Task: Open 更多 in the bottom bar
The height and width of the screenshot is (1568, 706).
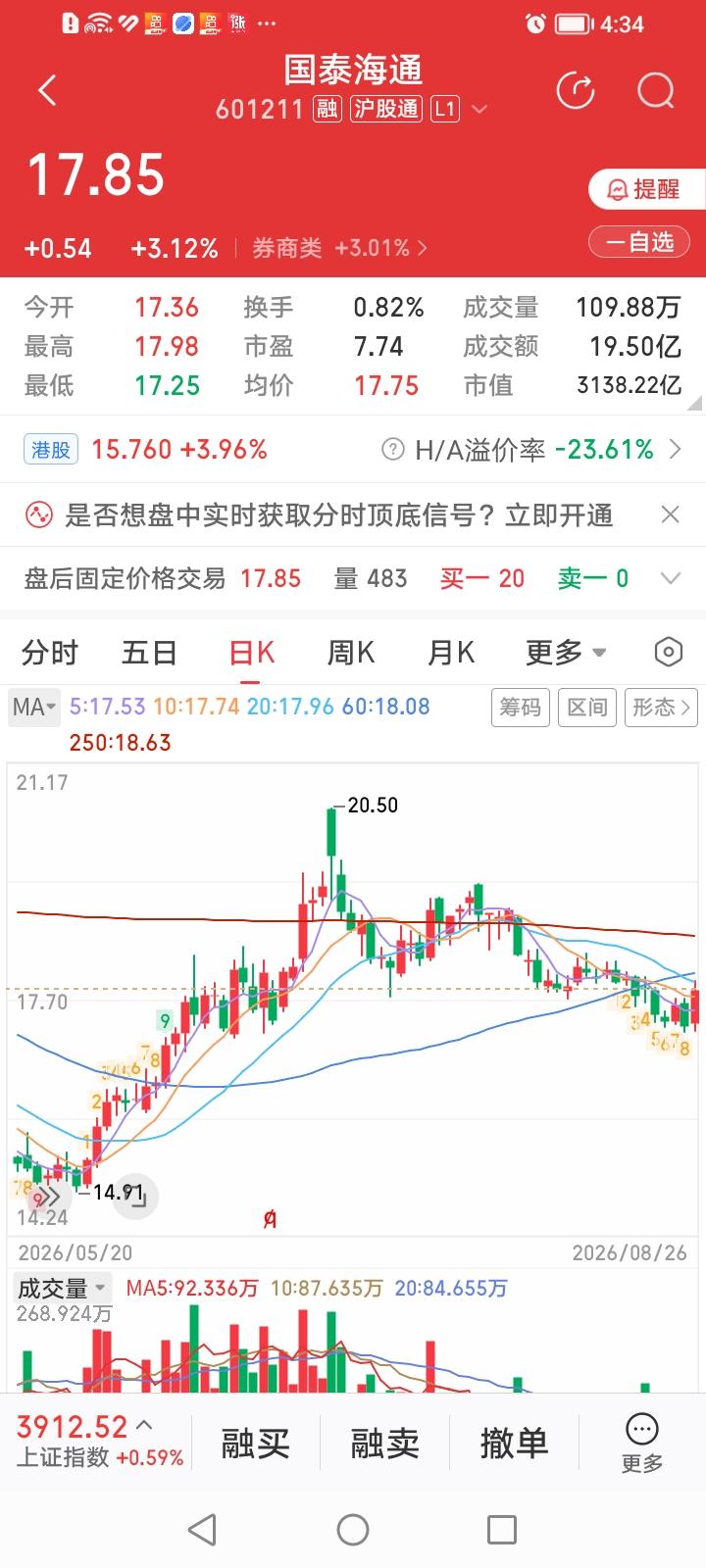Action: click(642, 1444)
